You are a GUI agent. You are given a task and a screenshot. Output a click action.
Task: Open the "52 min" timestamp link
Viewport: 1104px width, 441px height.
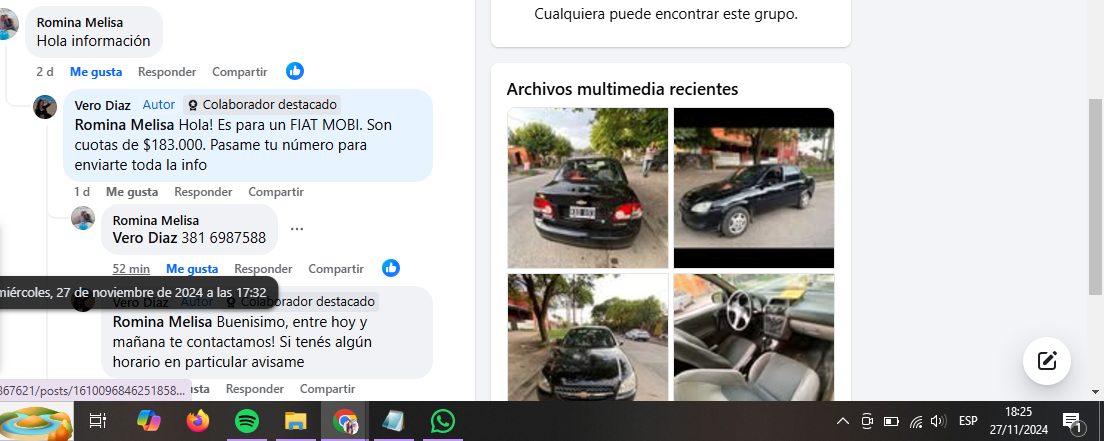131,269
